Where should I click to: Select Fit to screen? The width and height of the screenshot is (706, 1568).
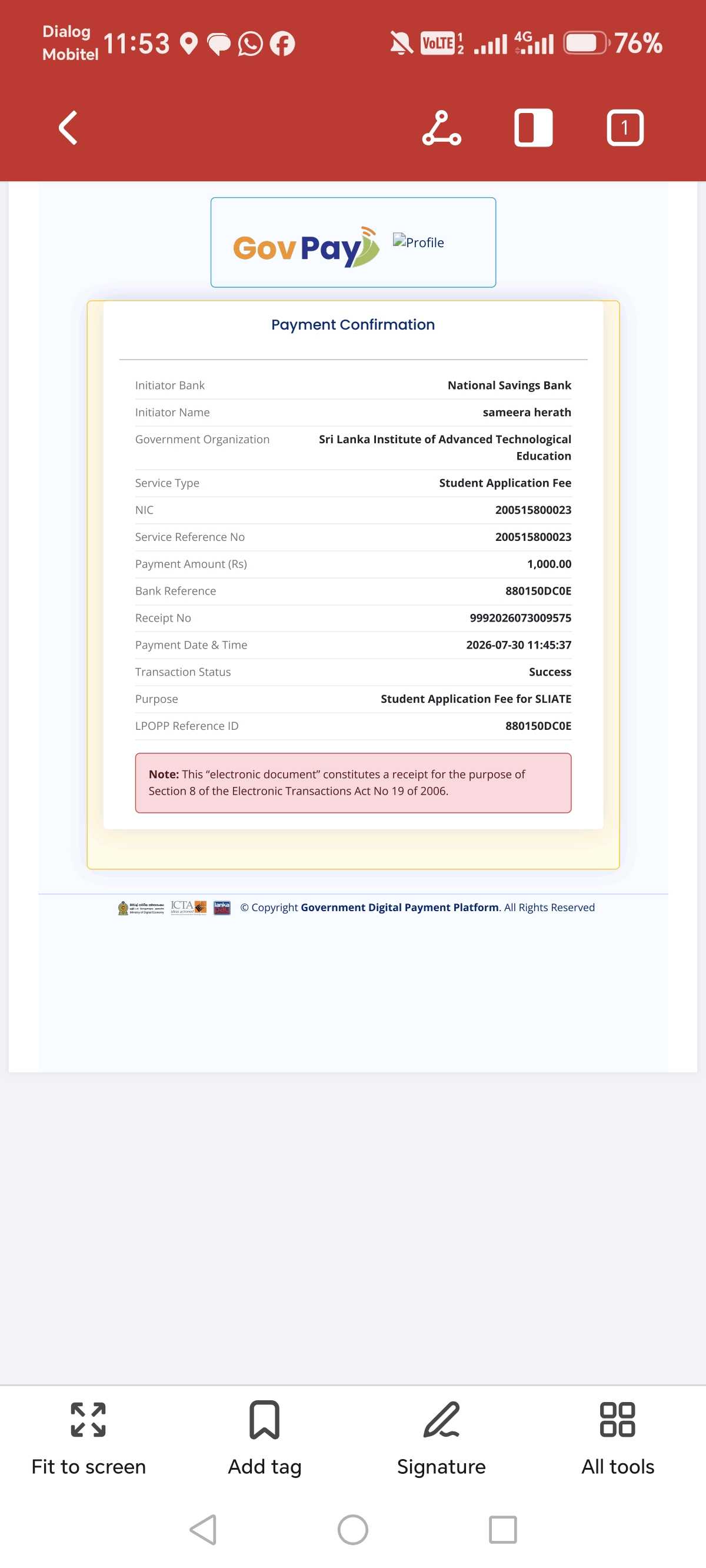88,1439
